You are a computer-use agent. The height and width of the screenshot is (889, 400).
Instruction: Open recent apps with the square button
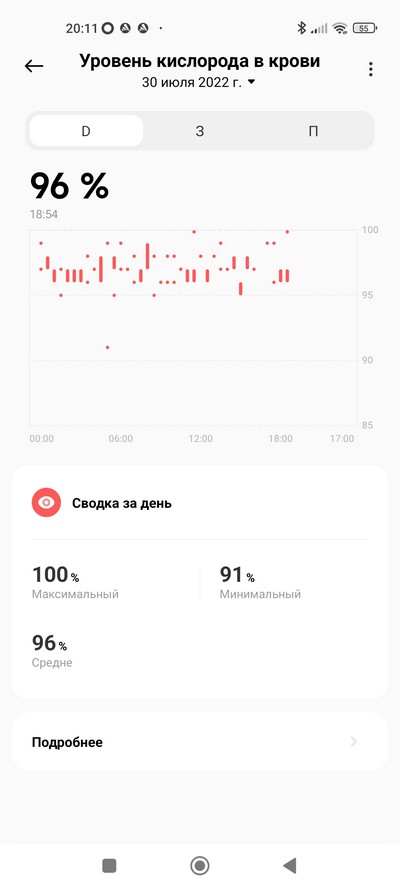[x=109, y=865]
